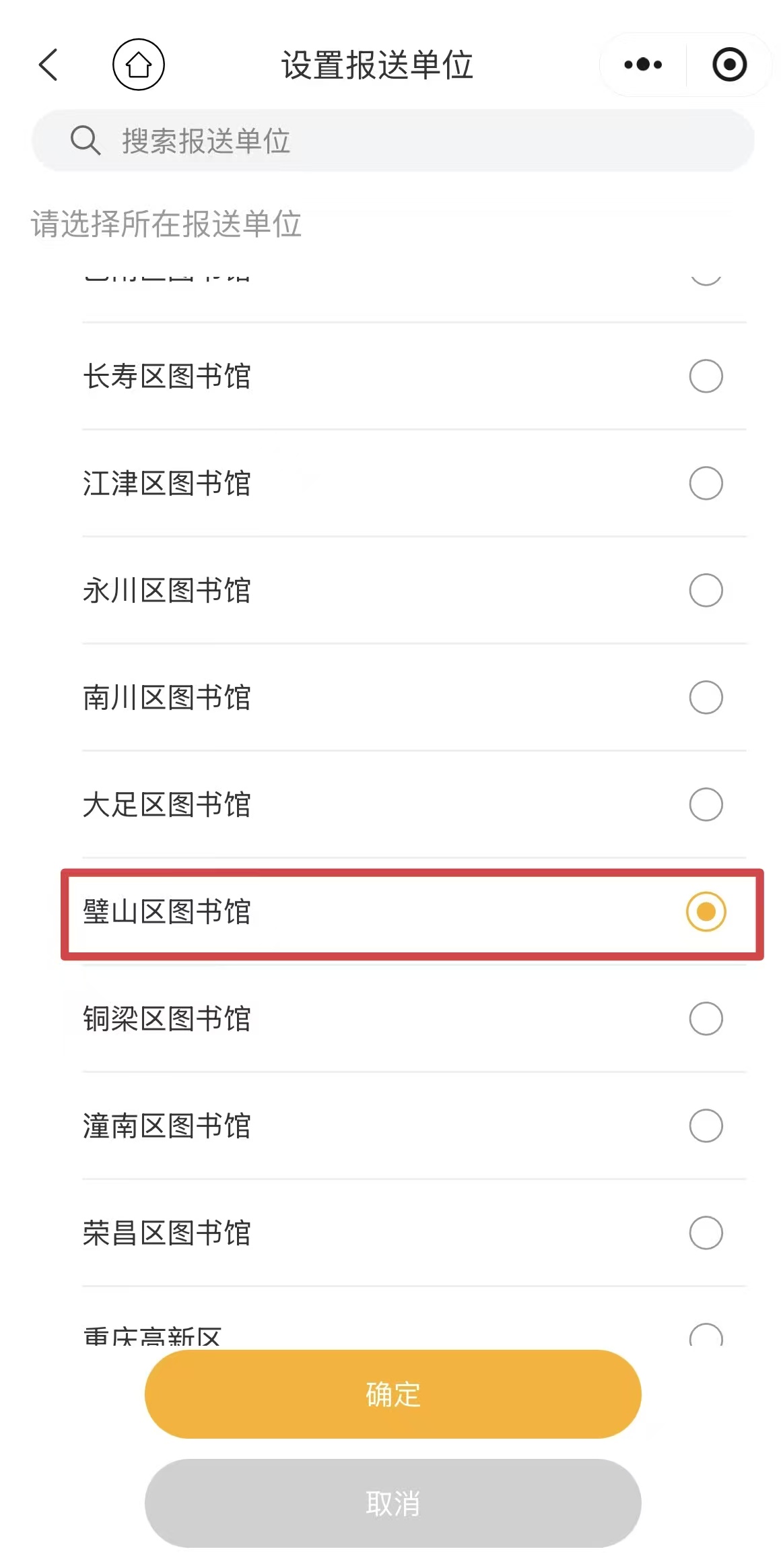
Task: Open the three-dot more options menu
Action: coord(643,65)
